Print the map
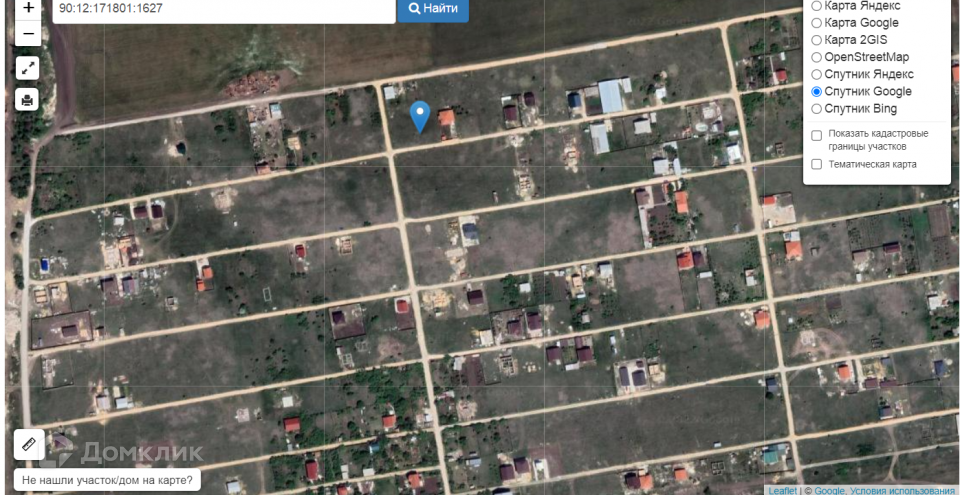This screenshot has width=960, height=495. tap(28, 99)
